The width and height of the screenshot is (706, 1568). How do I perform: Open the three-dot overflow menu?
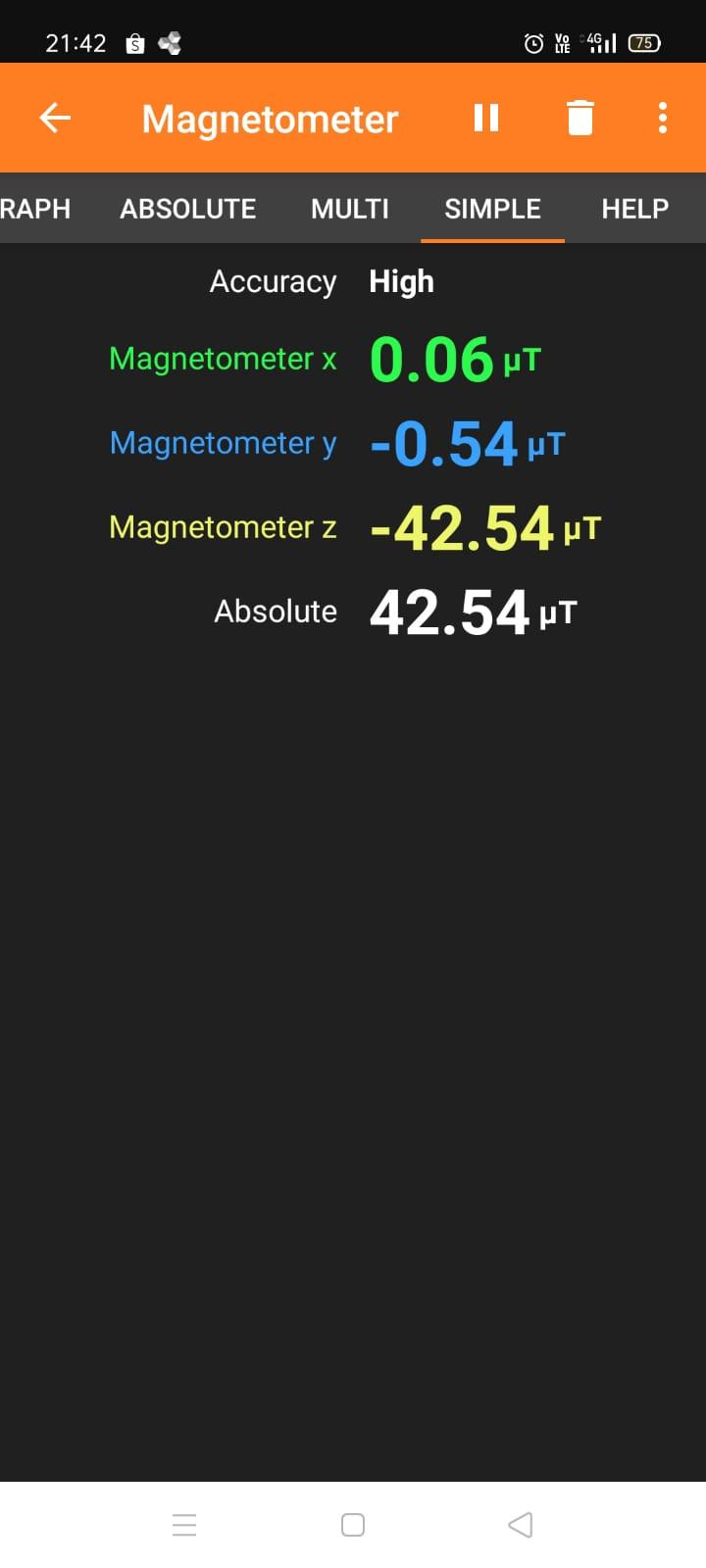coord(663,119)
